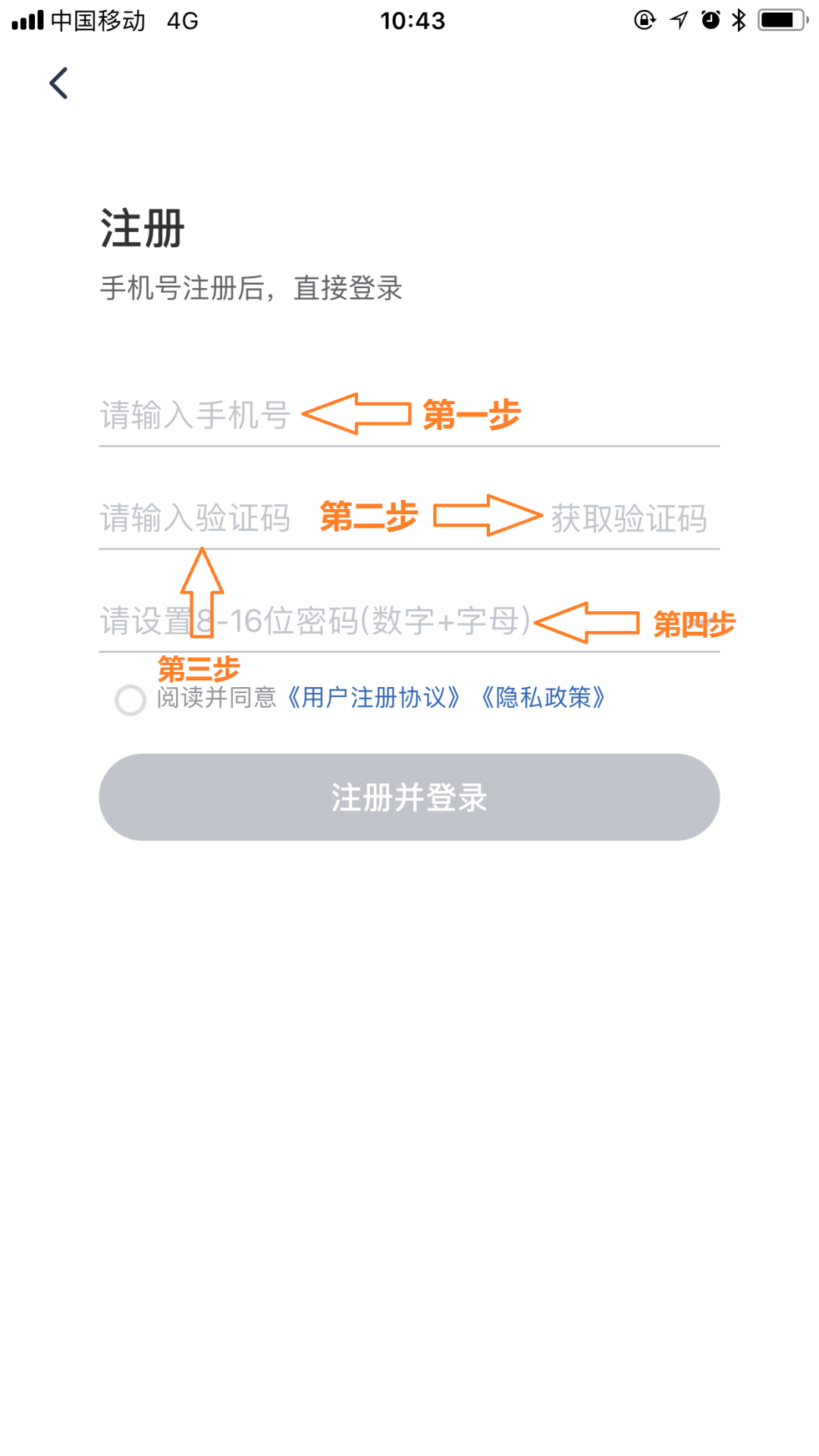Screen dimensions: 819x1456
Task: Check the agreement circle beside 阅读并同意
Action: click(130, 699)
